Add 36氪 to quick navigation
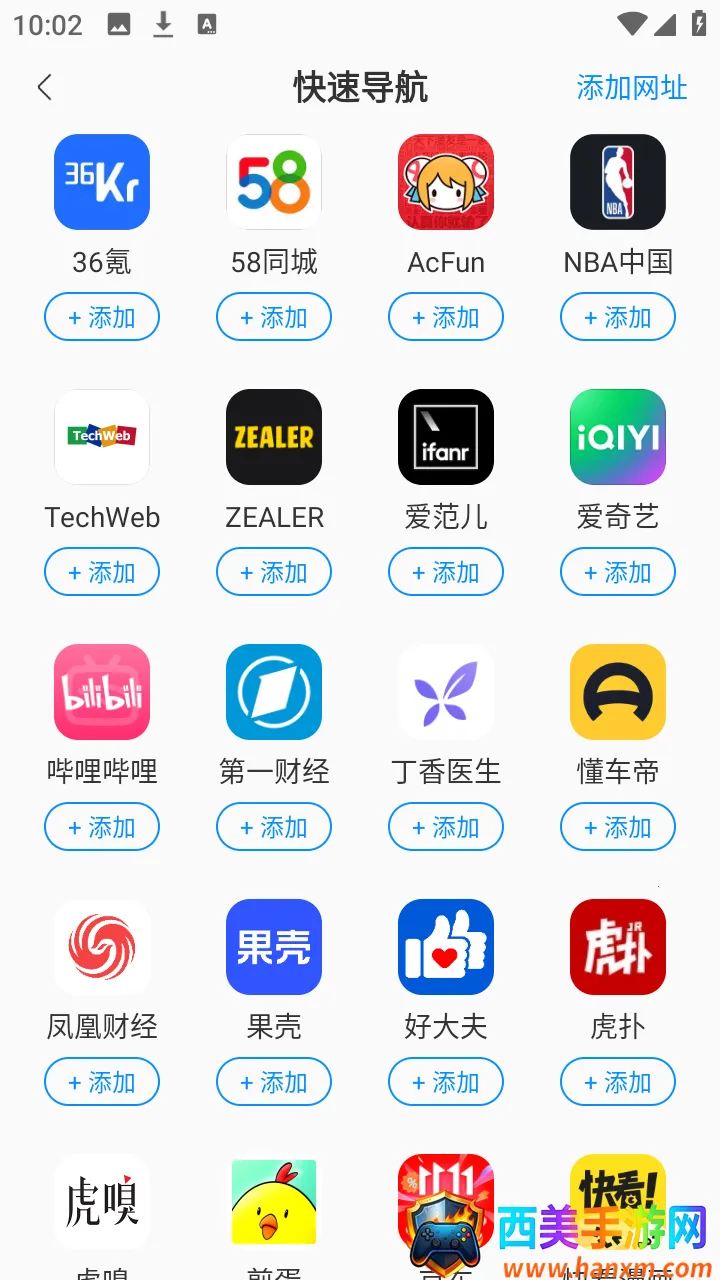 click(102, 318)
